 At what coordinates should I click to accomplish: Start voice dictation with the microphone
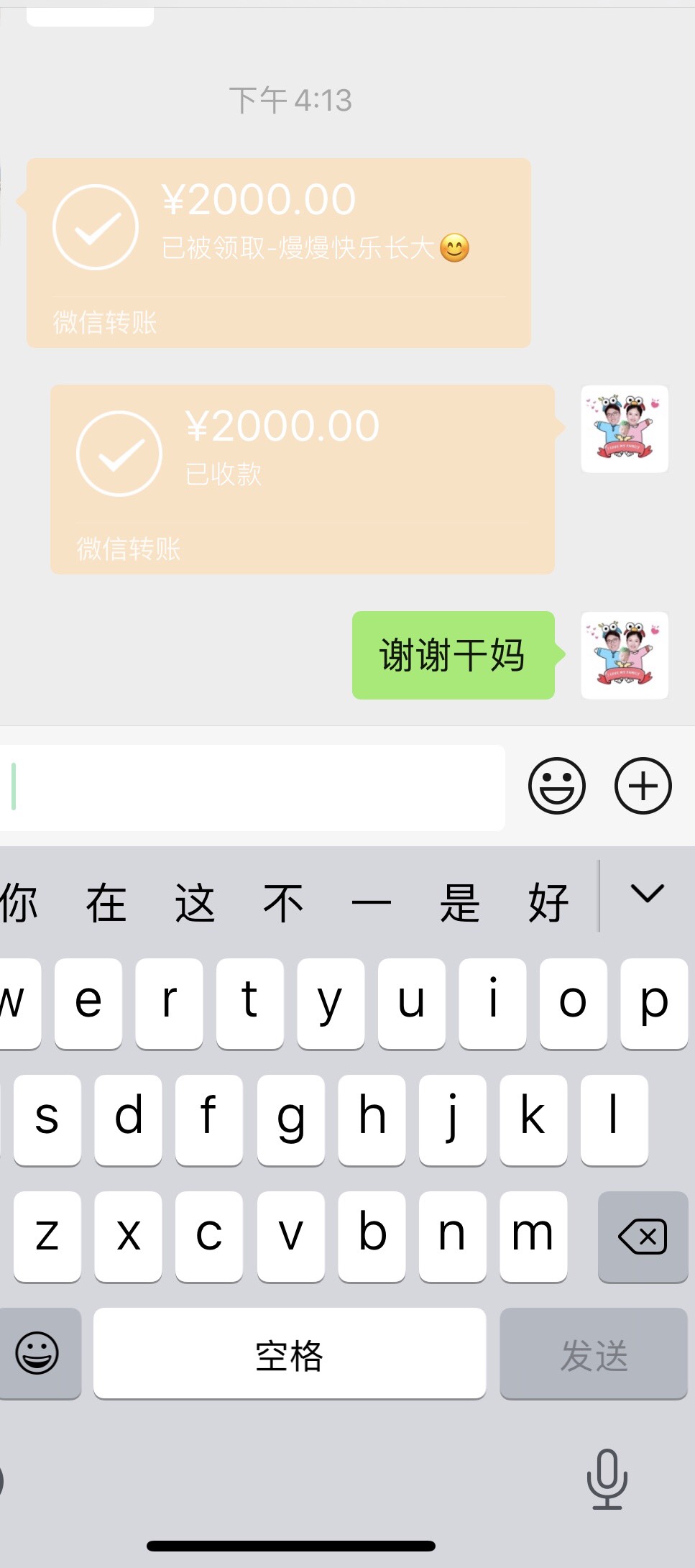607,1479
